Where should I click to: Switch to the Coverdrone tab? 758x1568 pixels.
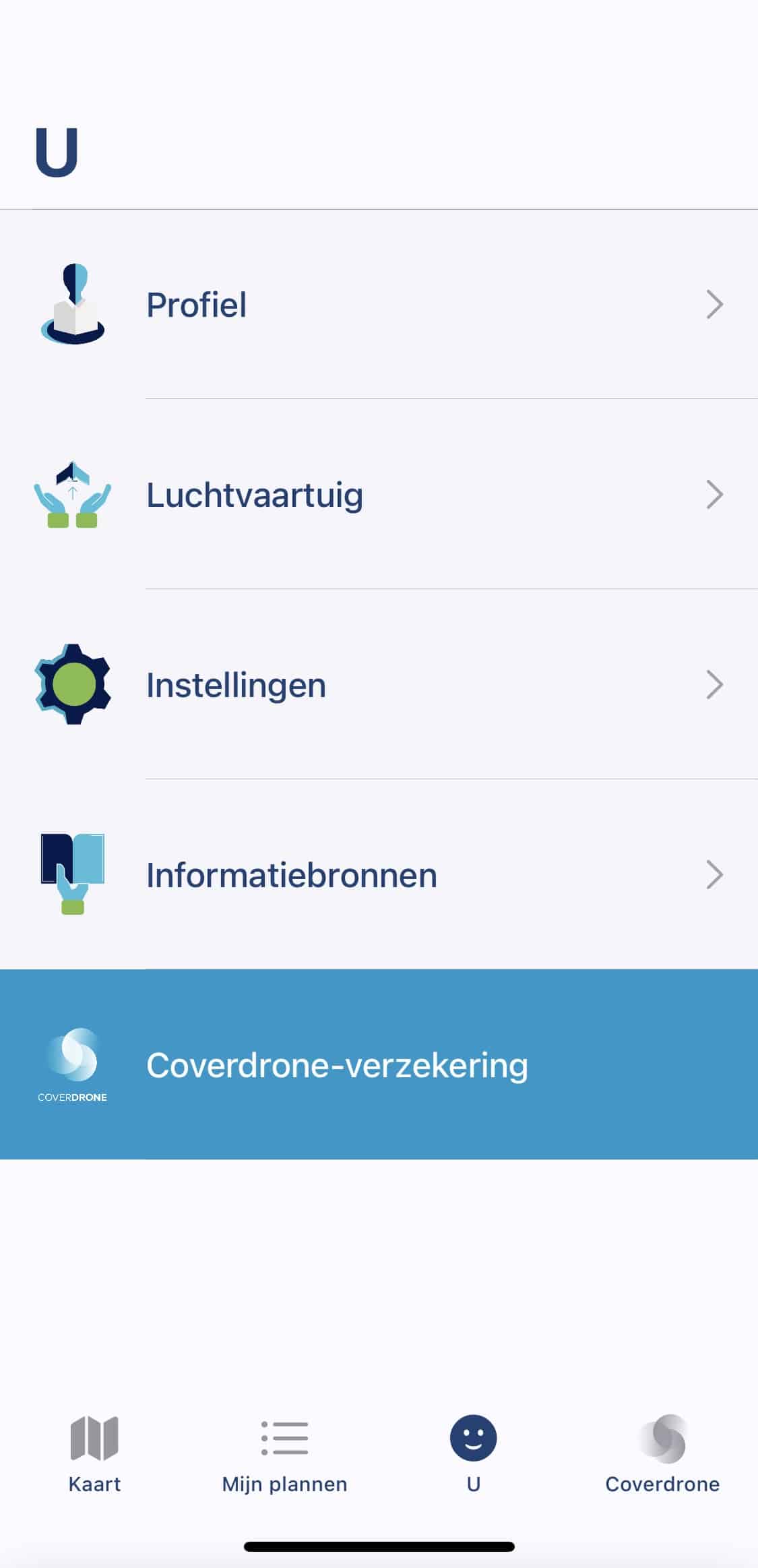[662, 1455]
